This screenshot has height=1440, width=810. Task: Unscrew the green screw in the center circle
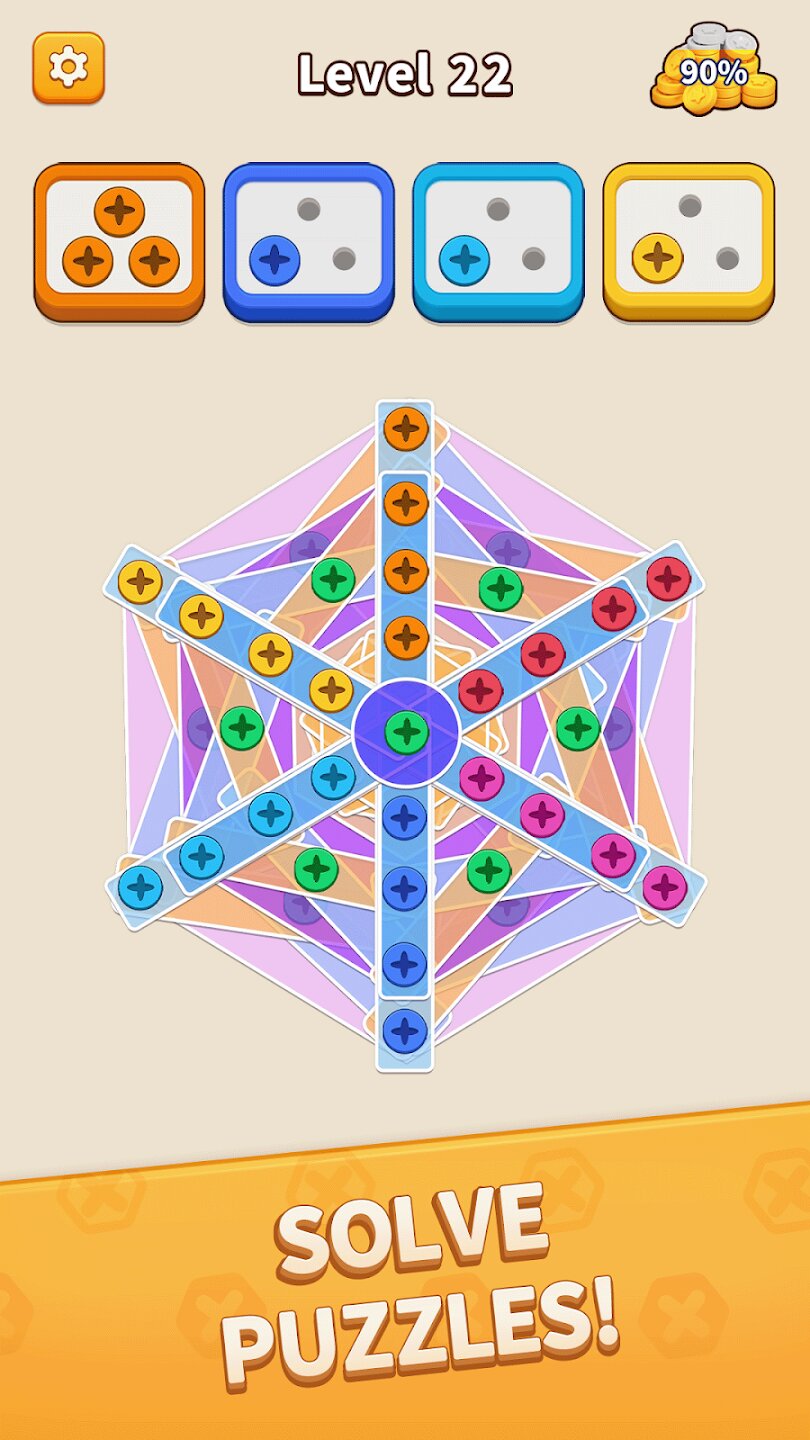tap(406, 732)
